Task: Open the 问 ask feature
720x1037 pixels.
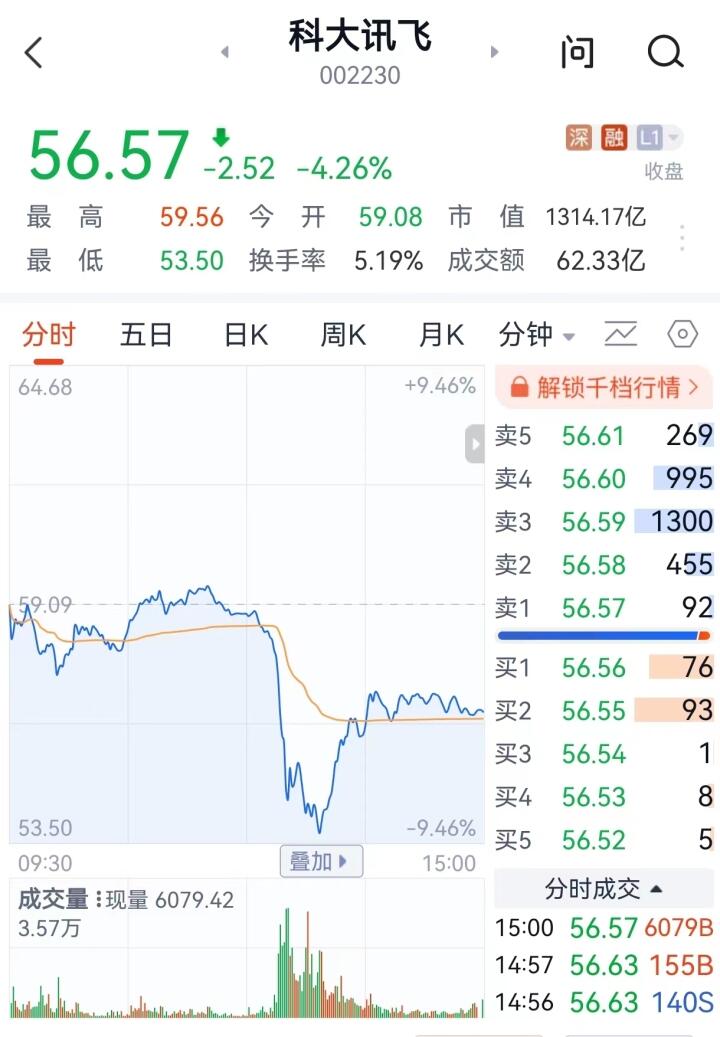Action: pyautogui.click(x=577, y=52)
